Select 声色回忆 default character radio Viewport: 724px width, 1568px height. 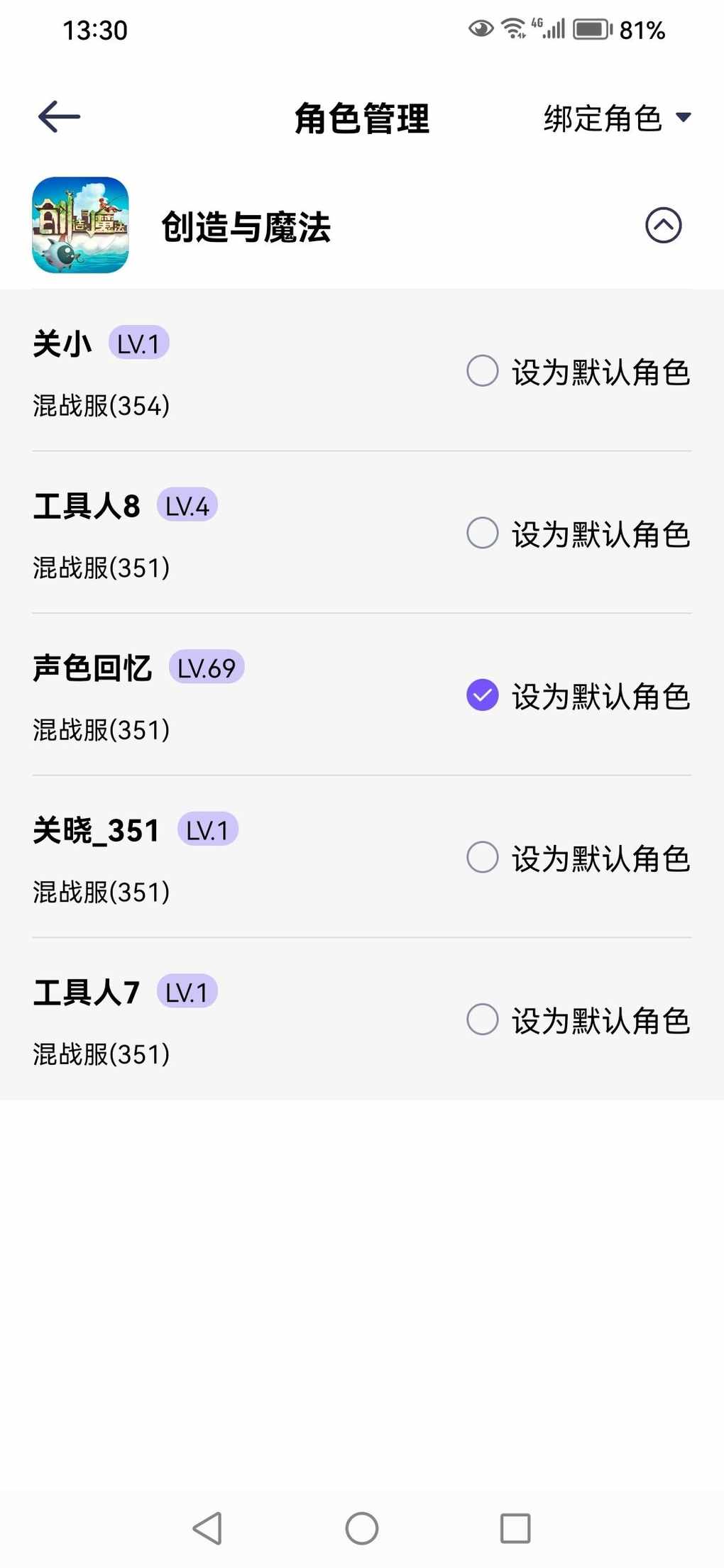(482, 695)
